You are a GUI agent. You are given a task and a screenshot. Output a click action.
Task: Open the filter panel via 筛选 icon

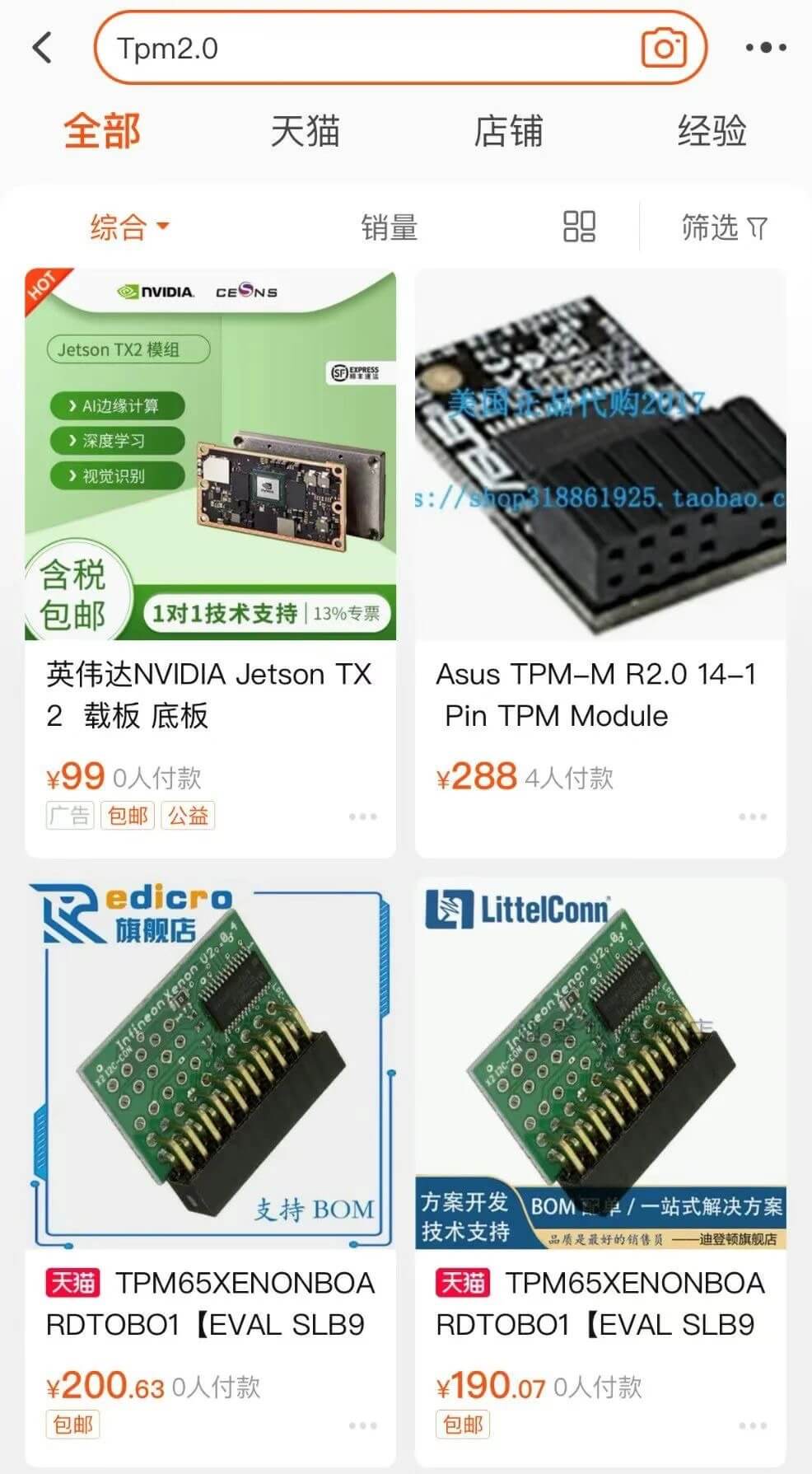[723, 226]
